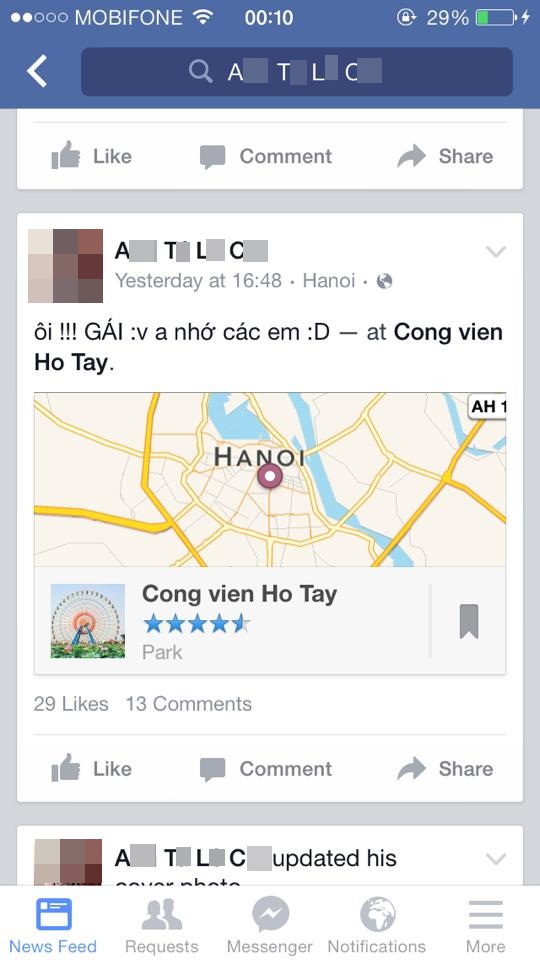Save Cong vien Ho Tay with bookmark icon

click(x=469, y=621)
